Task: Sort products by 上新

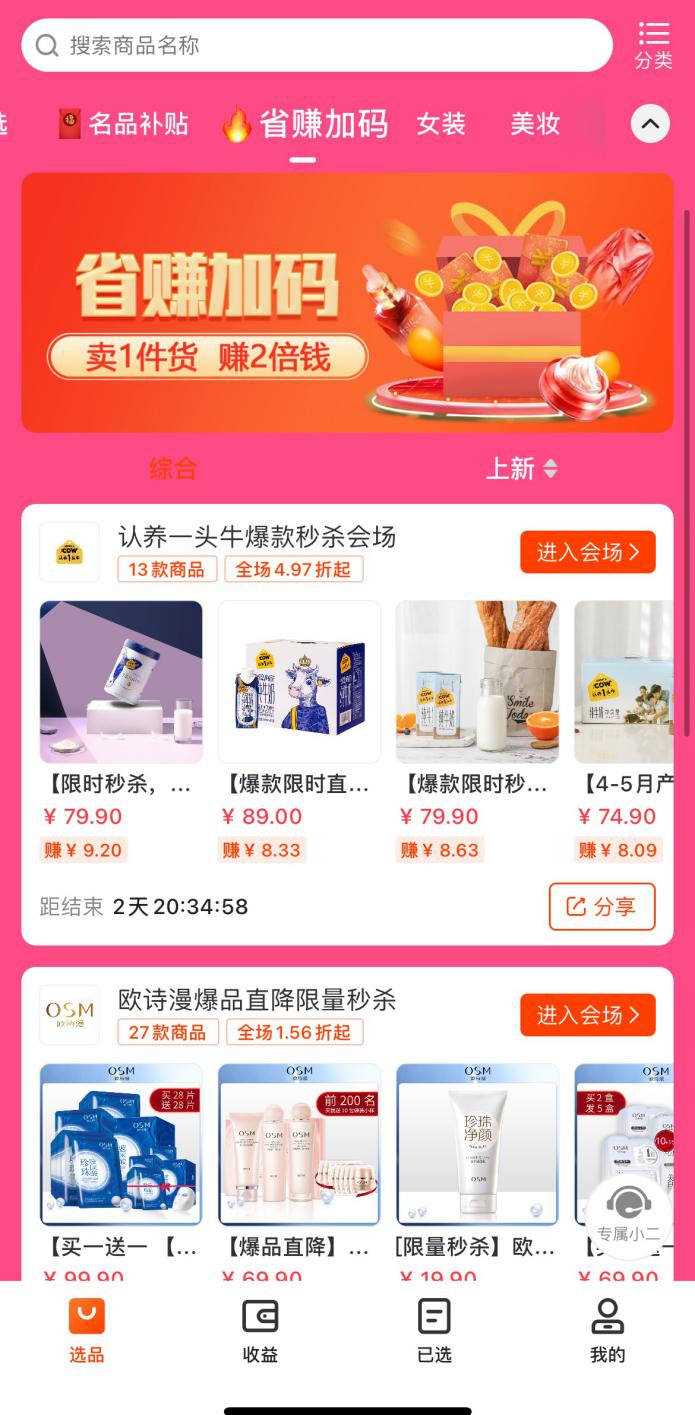Action: [x=521, y=468]
